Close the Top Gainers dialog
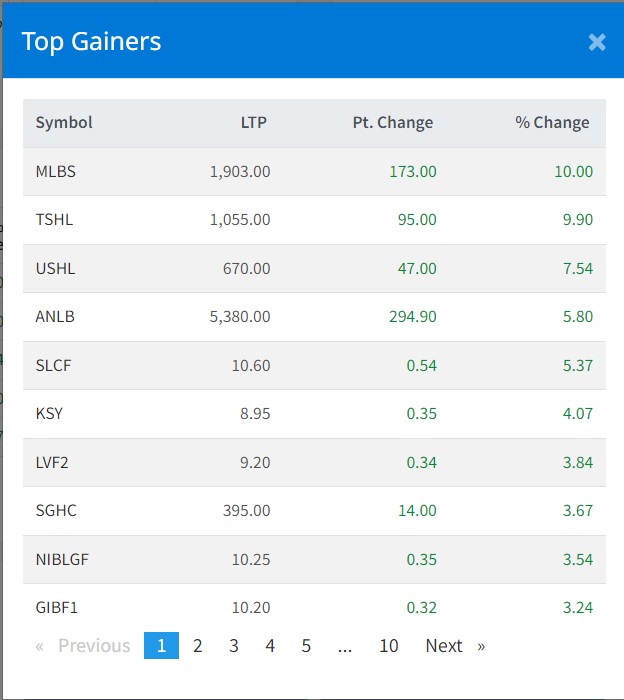This screenshot has width=624, height=700. (597, 42)
